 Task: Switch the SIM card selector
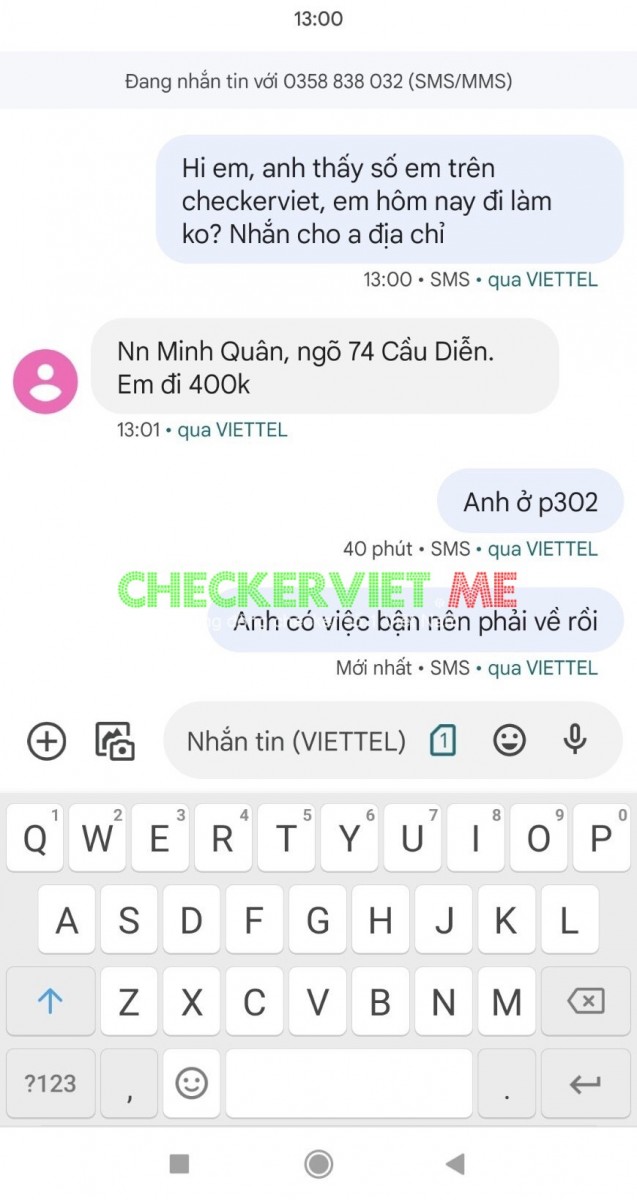click(x=443, y=741)
